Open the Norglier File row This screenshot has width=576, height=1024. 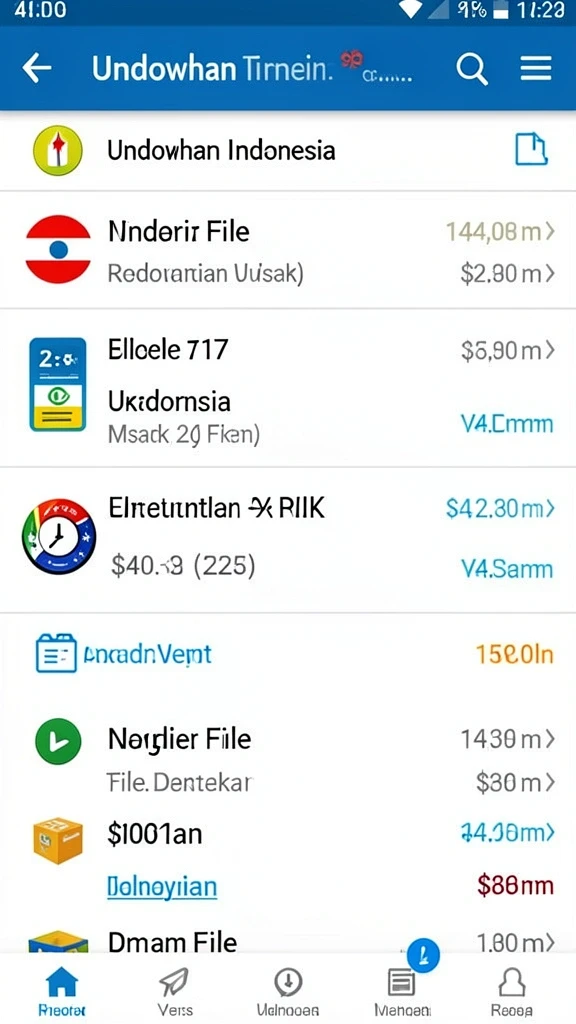pos(288,758)
